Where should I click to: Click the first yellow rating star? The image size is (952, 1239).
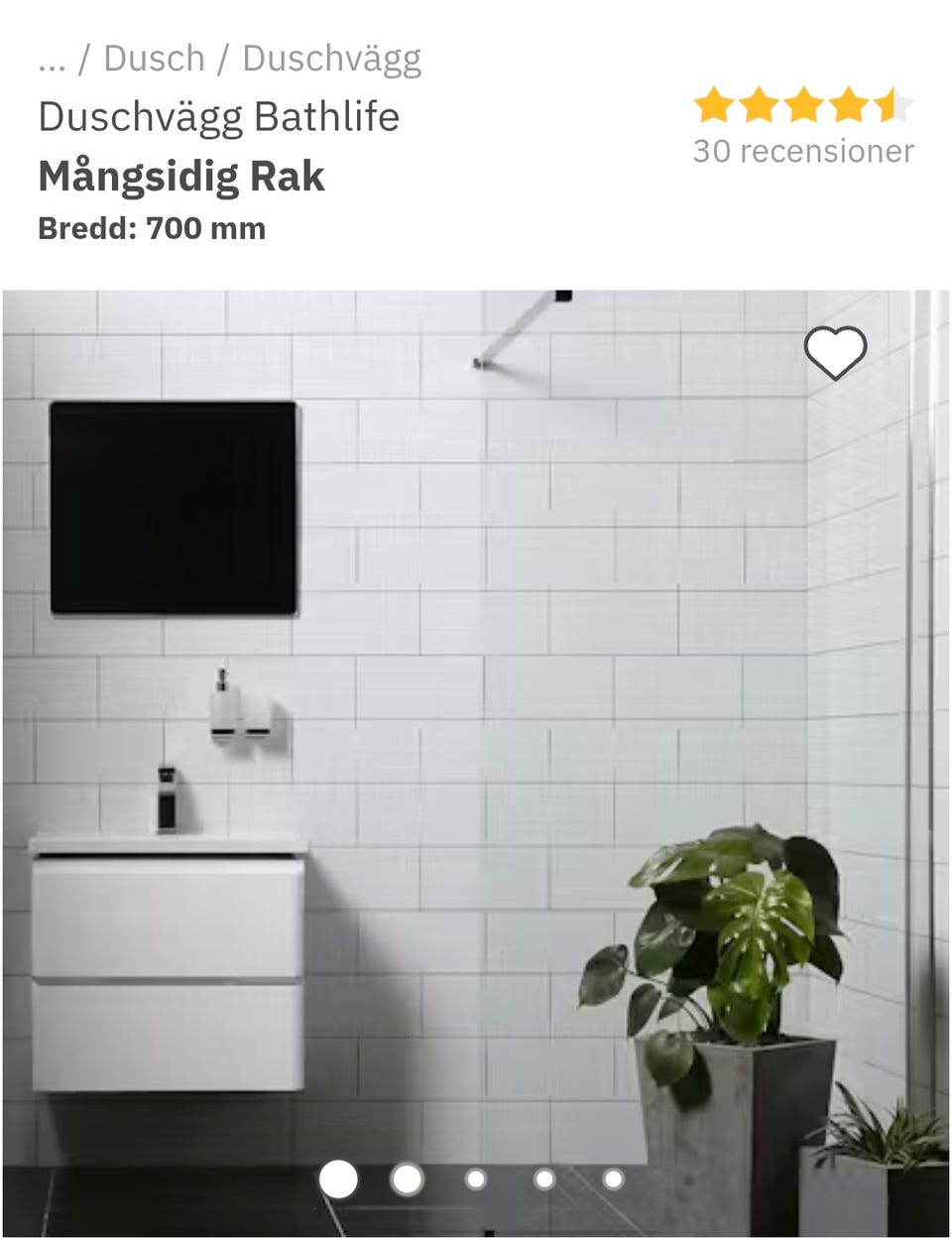(x=711, y=103)
